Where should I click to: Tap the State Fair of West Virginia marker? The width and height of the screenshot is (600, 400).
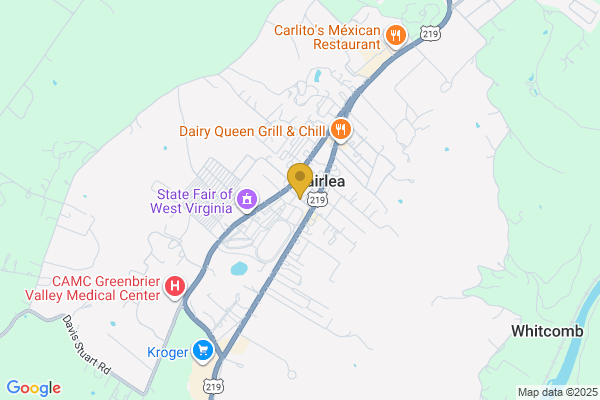246,201
